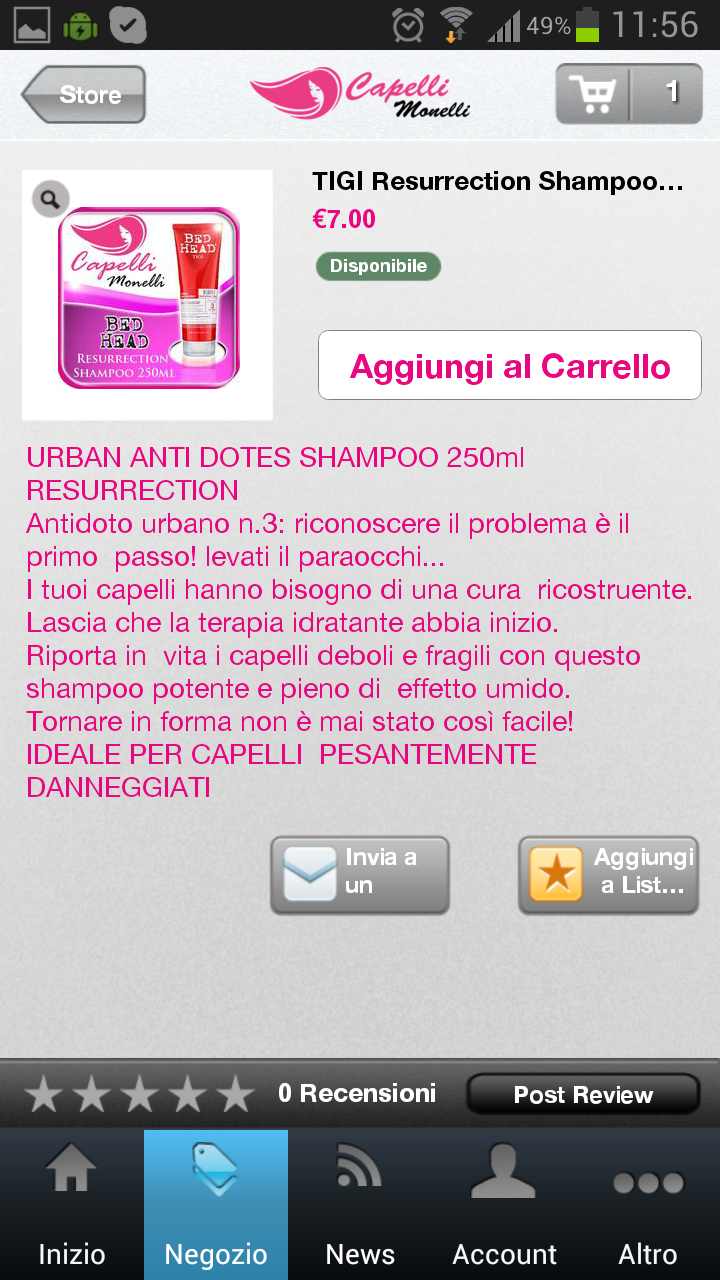Tap Post Review button
The width and height of the screenshot is (720, 1280).
[x=583, y=1094]
